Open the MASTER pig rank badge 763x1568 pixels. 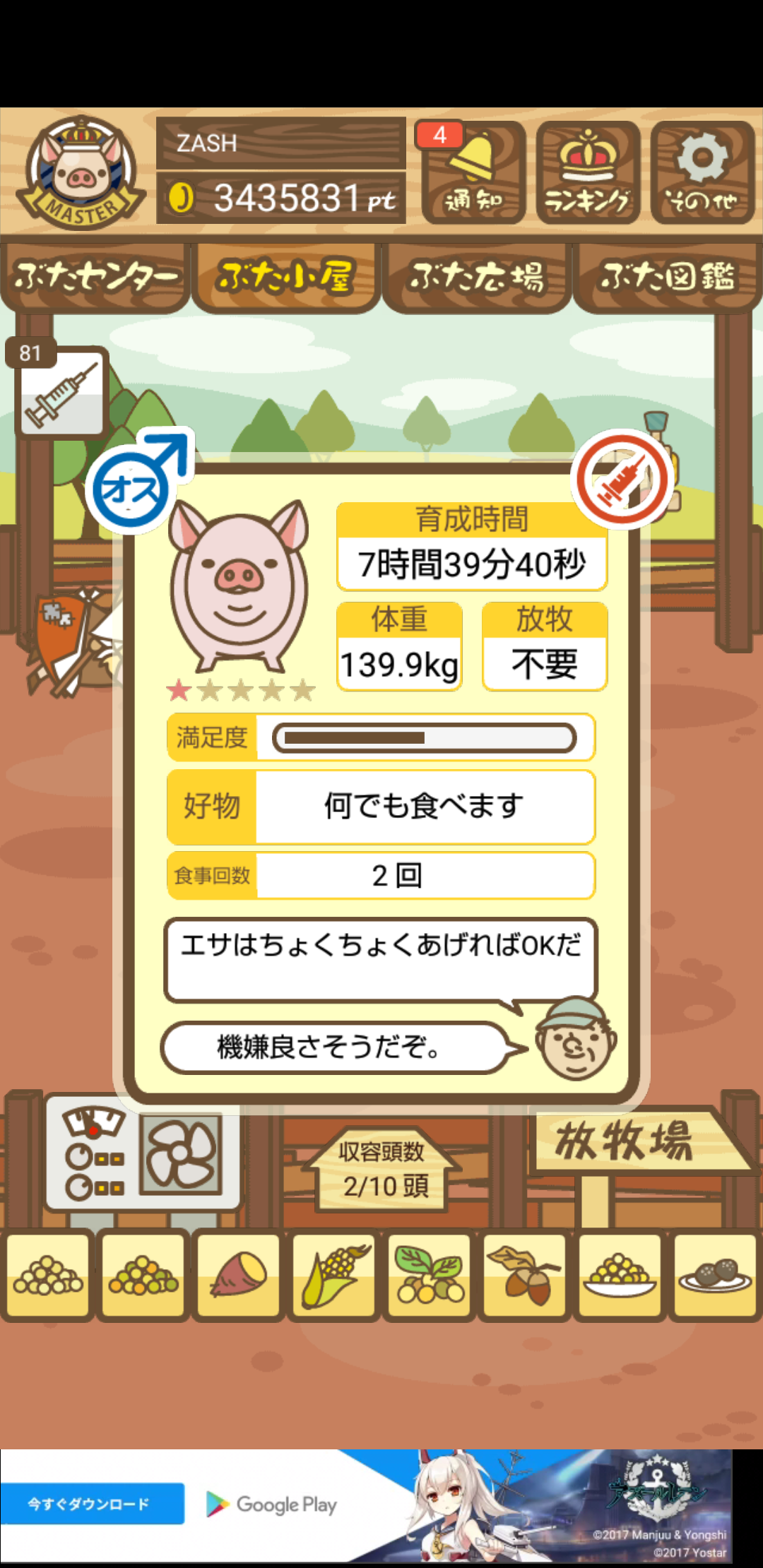81,172
